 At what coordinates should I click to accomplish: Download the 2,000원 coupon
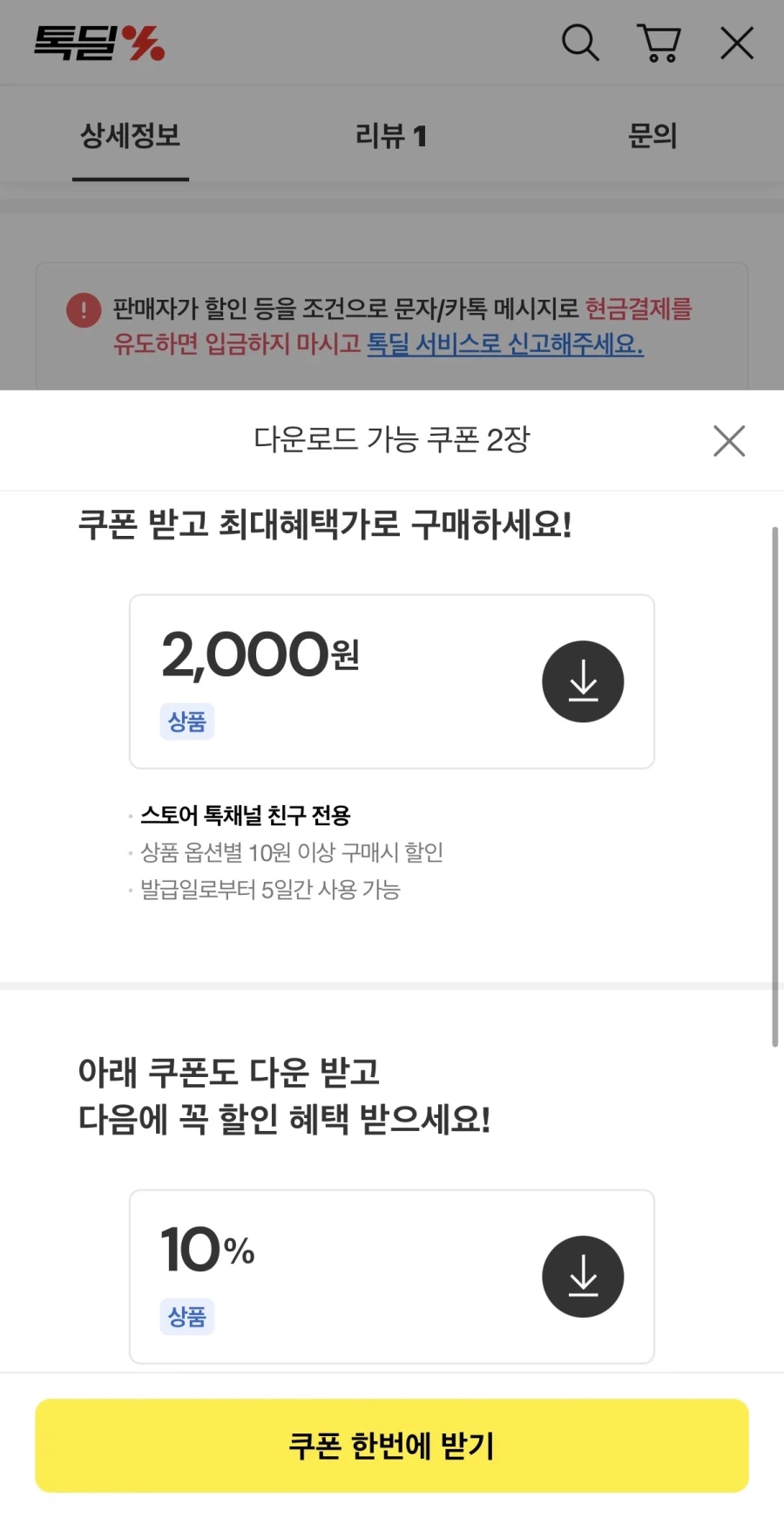(x=583, y=681)
